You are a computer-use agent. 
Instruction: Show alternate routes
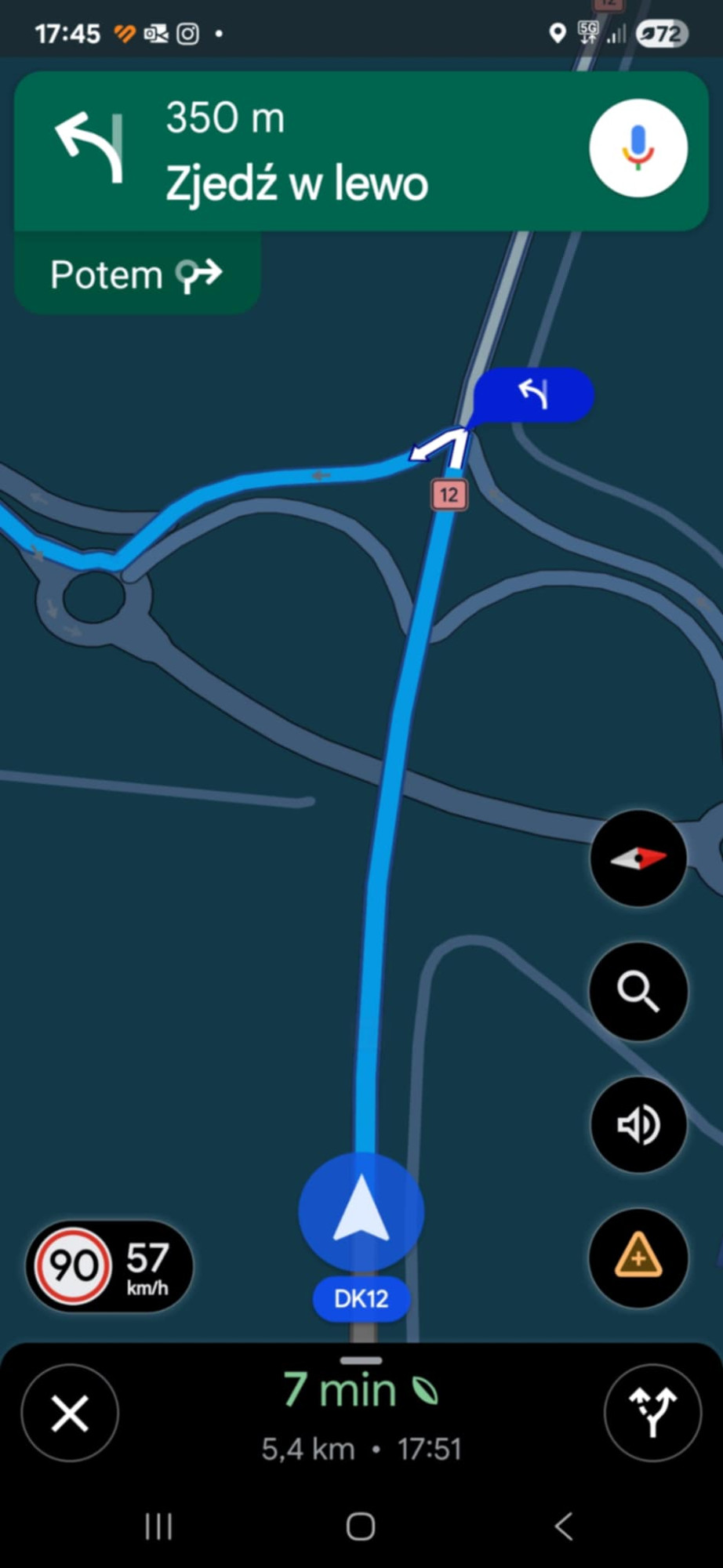pos(652,1414)
